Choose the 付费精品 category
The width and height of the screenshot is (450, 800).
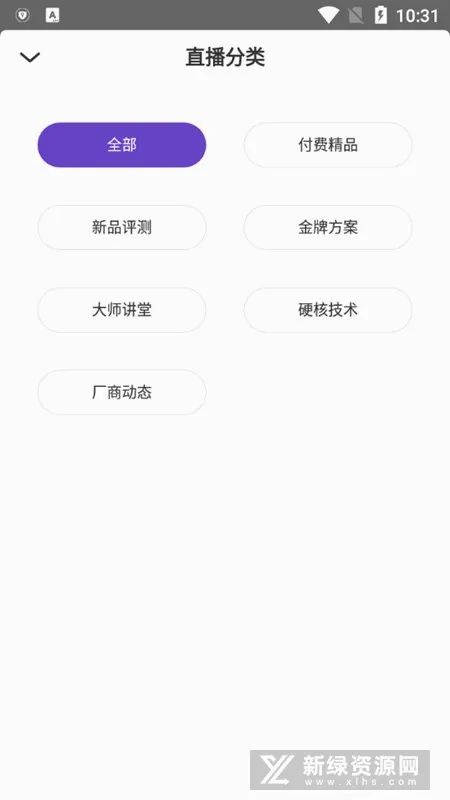[328, 145]
